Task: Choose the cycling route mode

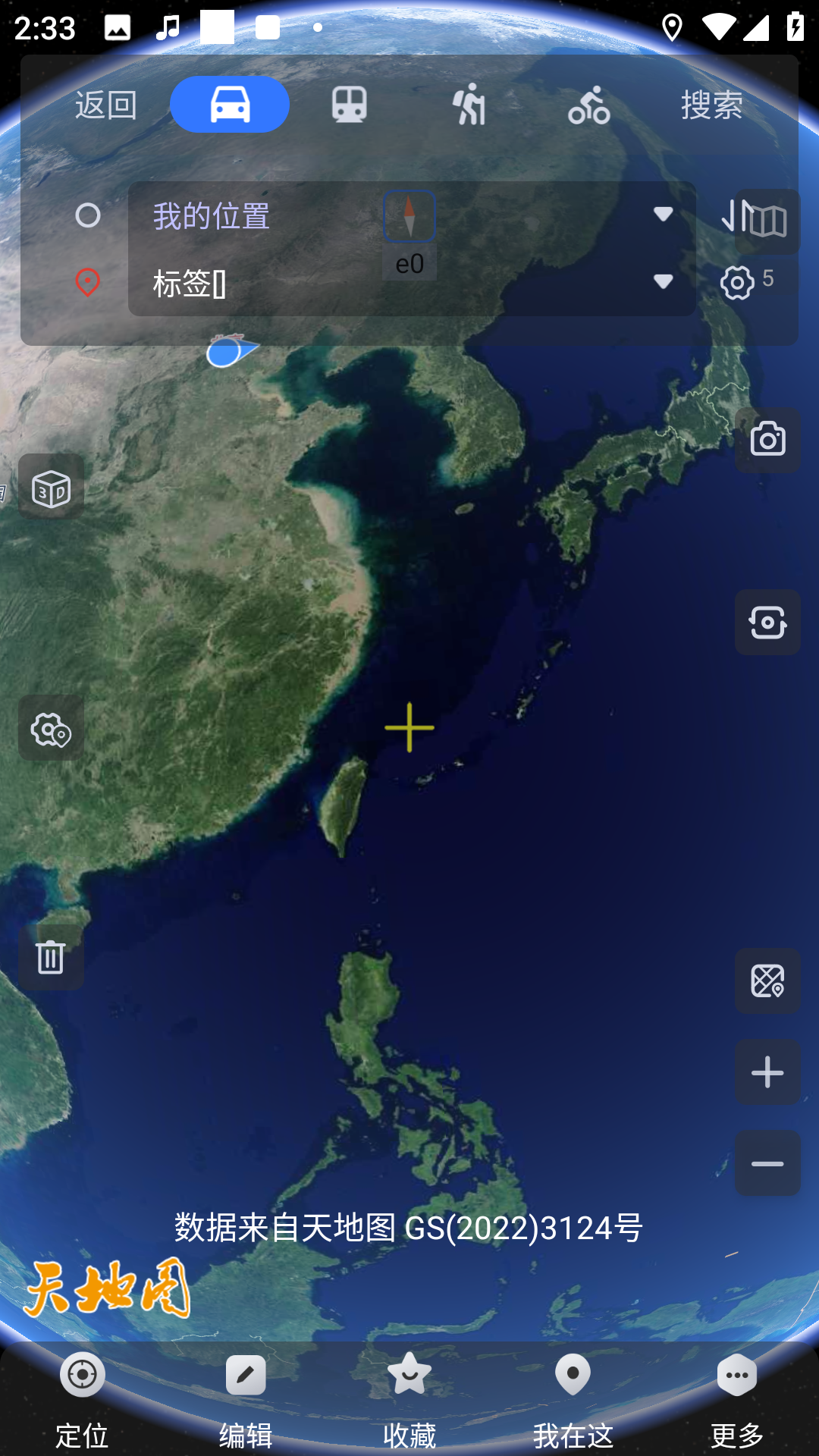Action: 591,105
